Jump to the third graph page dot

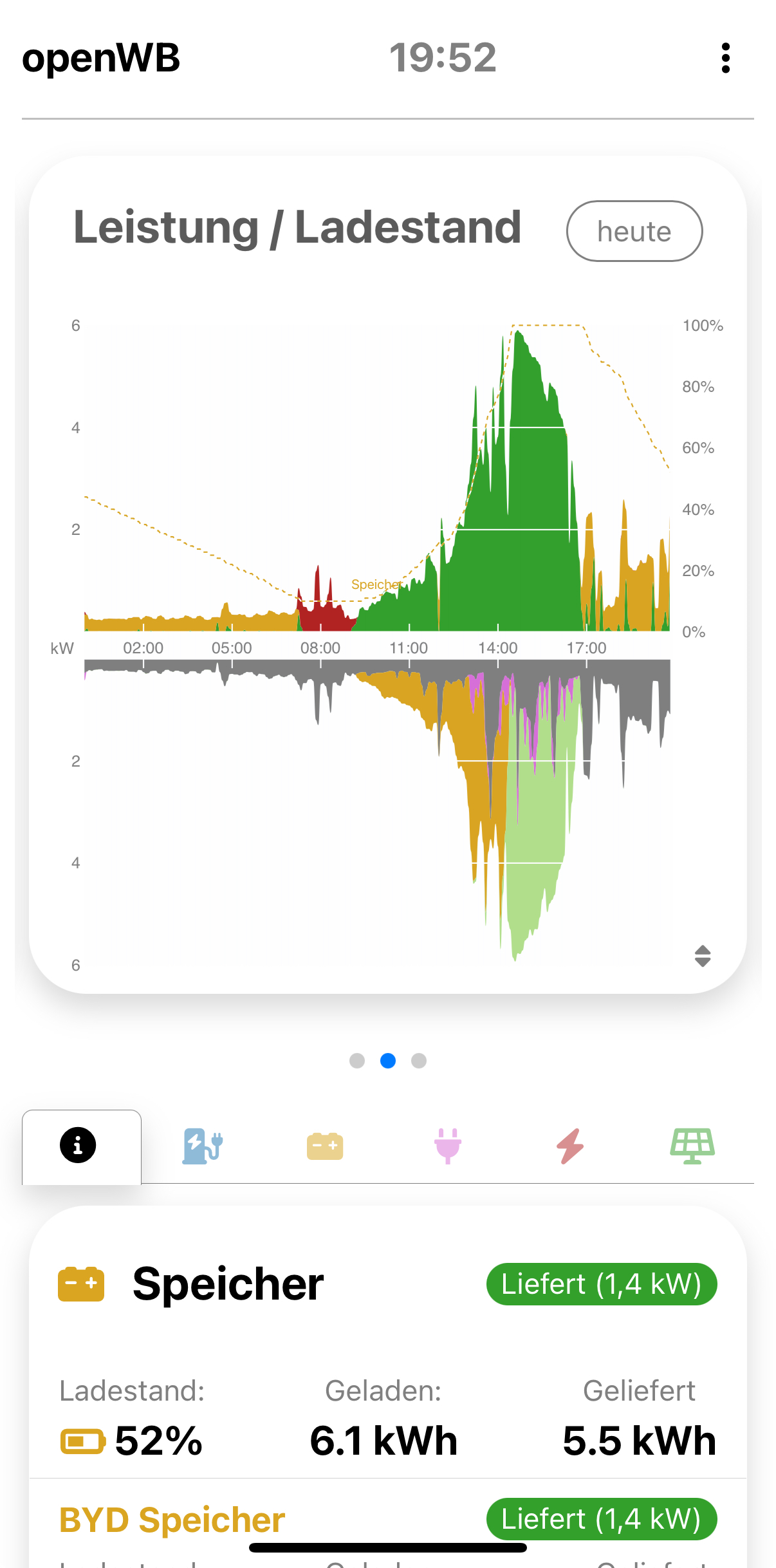[x=419, y=1061]
